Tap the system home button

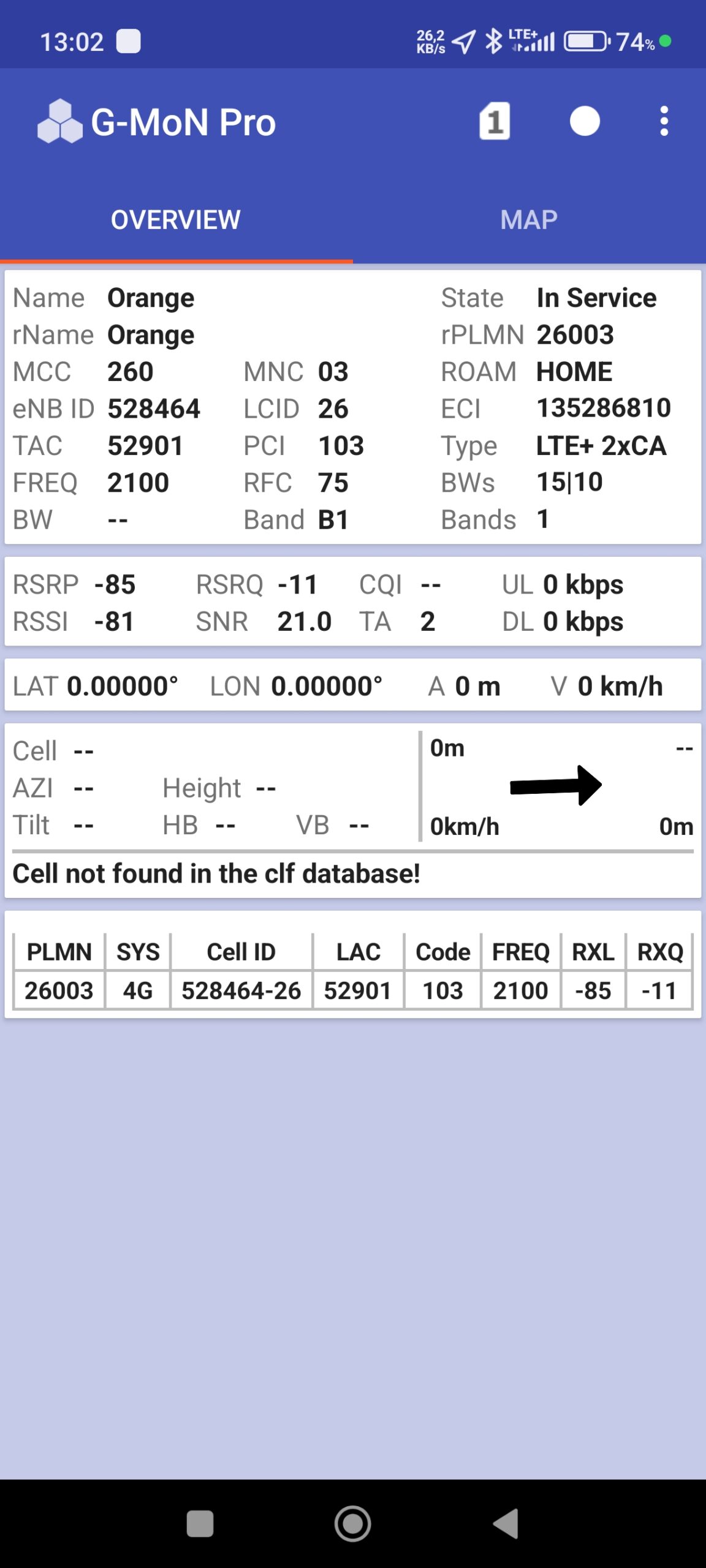[x=352, y=1523]
